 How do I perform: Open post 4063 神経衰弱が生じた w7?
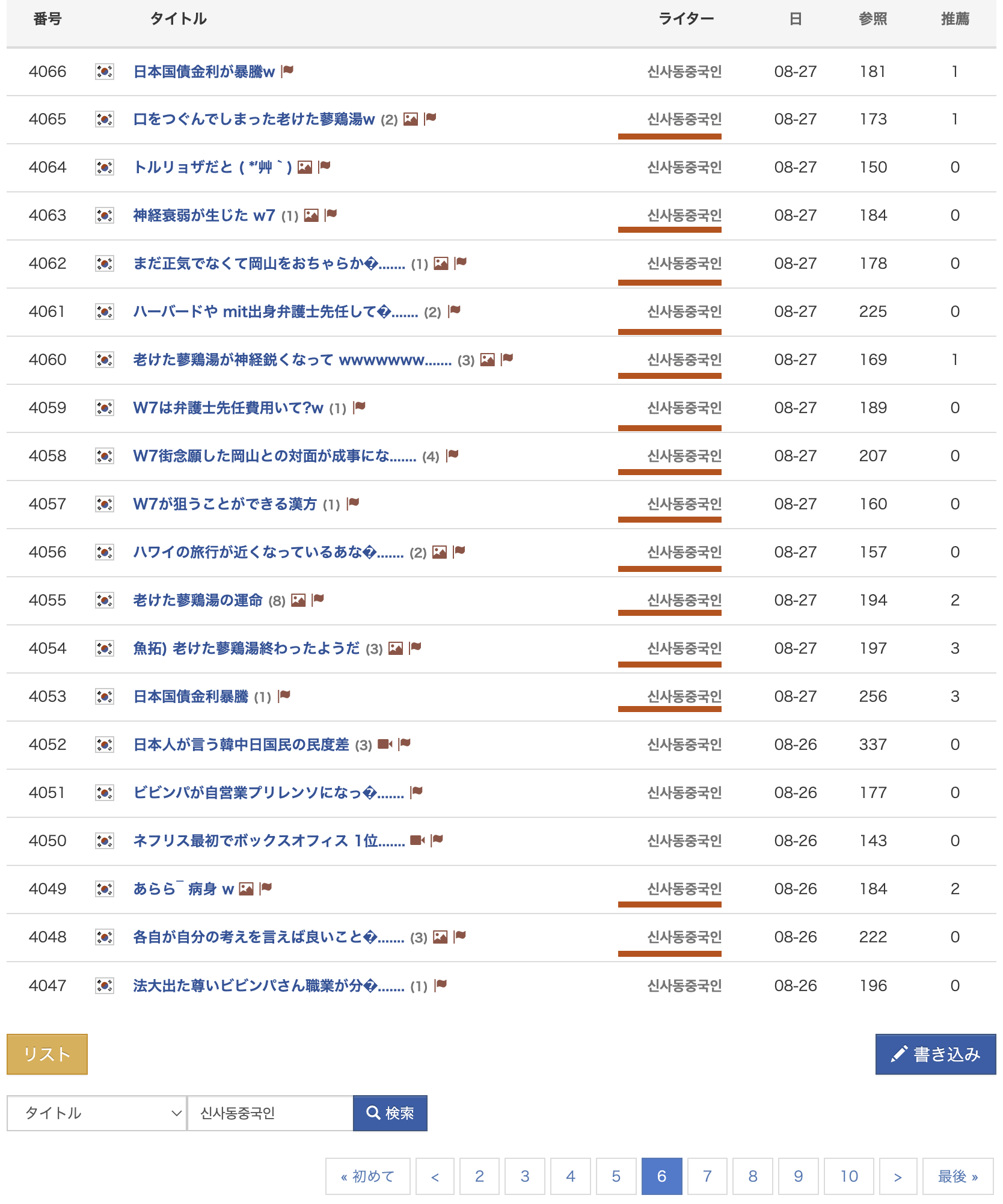204,215
